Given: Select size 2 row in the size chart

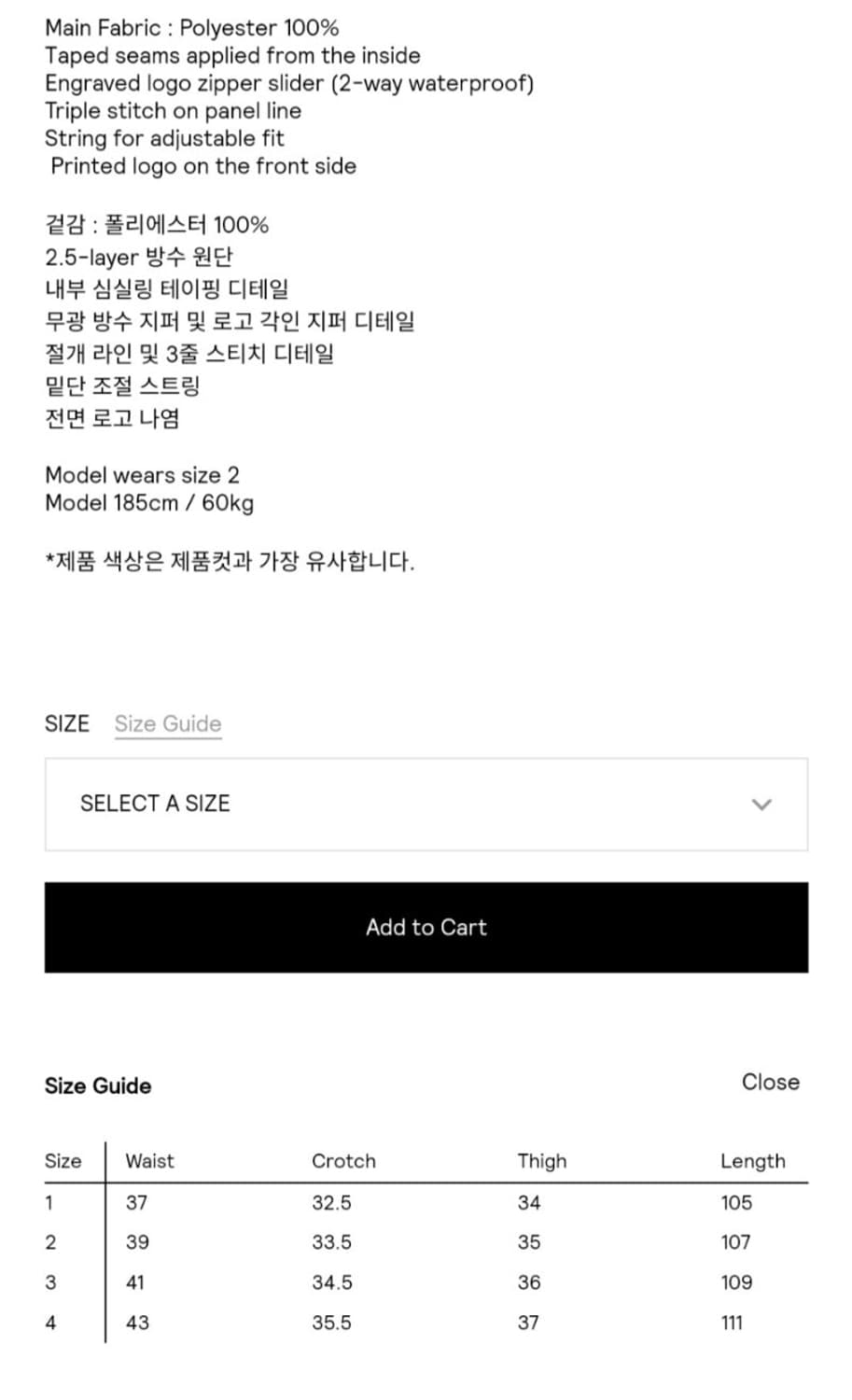Looking at the screenshot, I should coord(50,1242).
